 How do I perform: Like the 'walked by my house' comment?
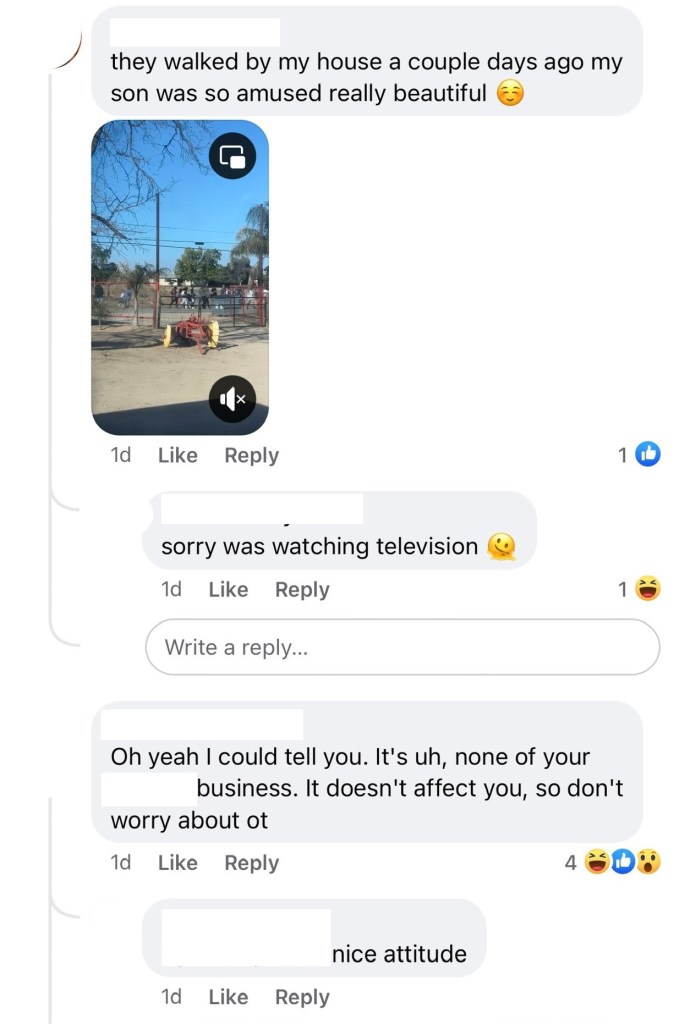[178, 455]
